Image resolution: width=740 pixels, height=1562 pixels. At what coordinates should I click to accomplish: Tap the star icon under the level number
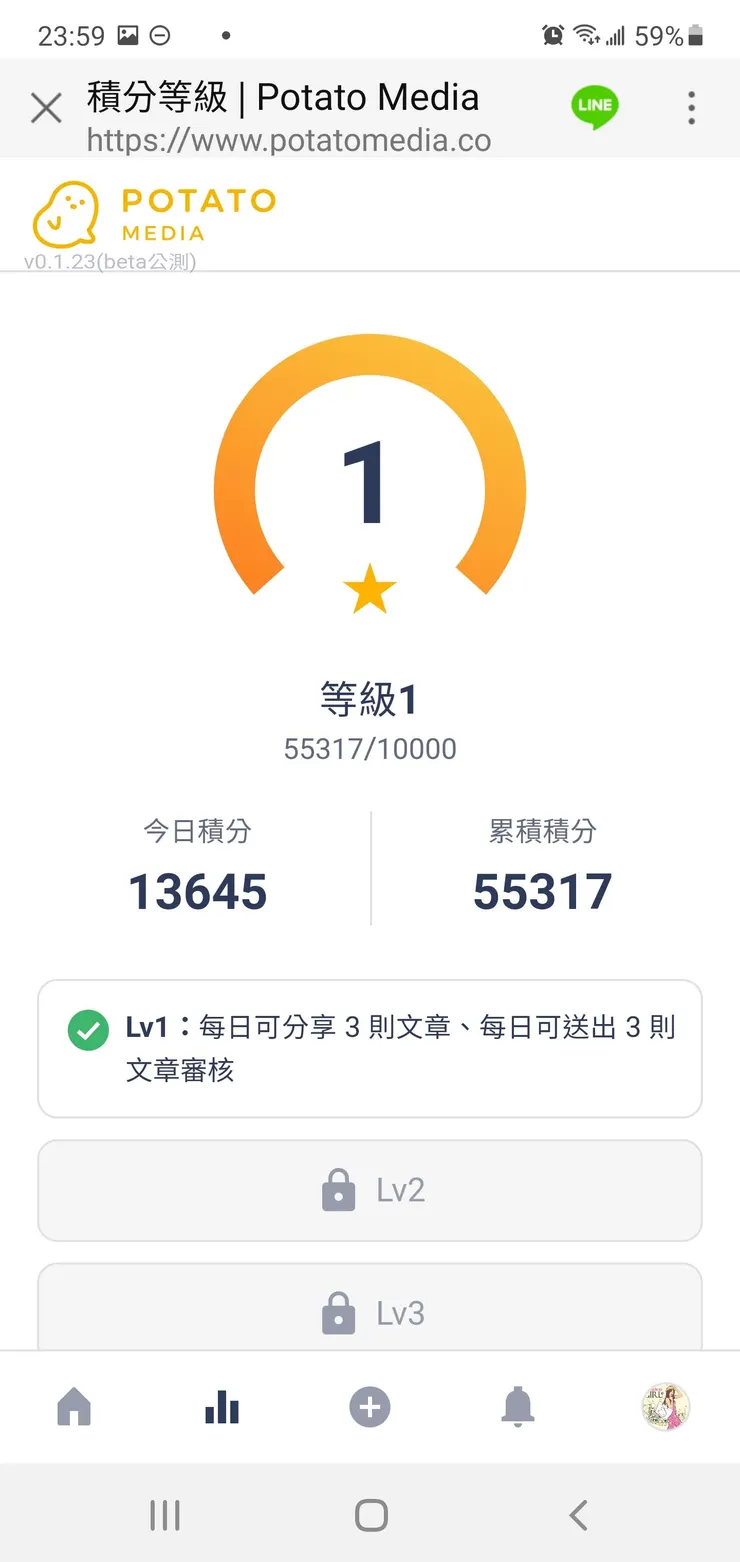click(x=371, y=589)
